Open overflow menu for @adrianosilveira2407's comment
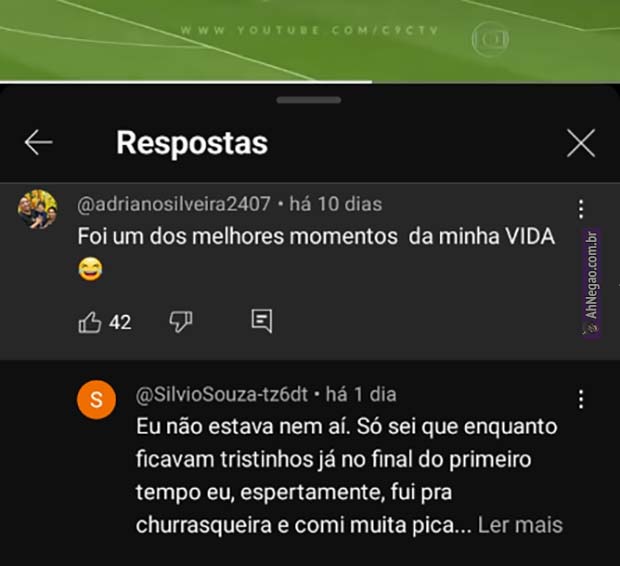The width and height of the screenshot is (620, 566). [581, 209]
